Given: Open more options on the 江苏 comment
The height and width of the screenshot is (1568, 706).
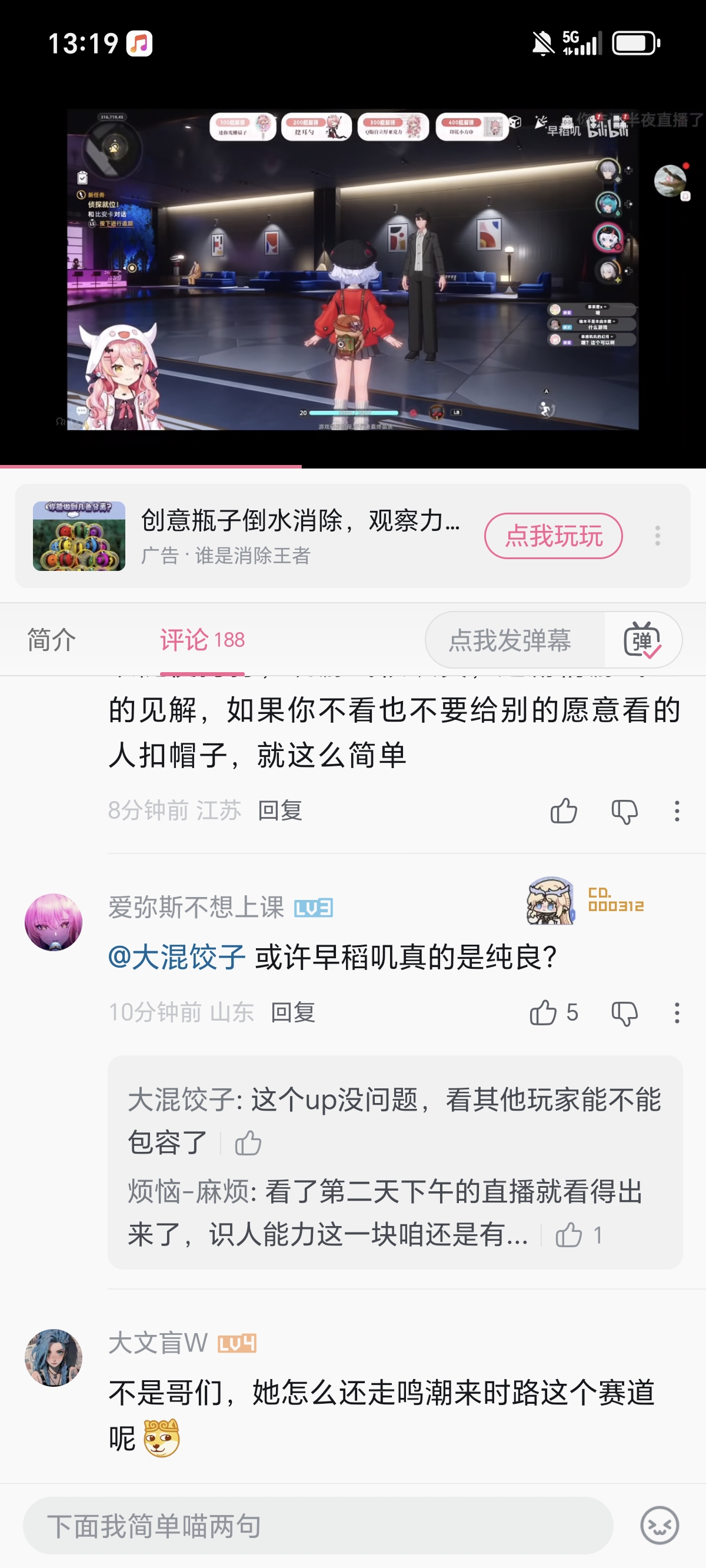Looking at the screenshot, I should (x=677, y=811).
